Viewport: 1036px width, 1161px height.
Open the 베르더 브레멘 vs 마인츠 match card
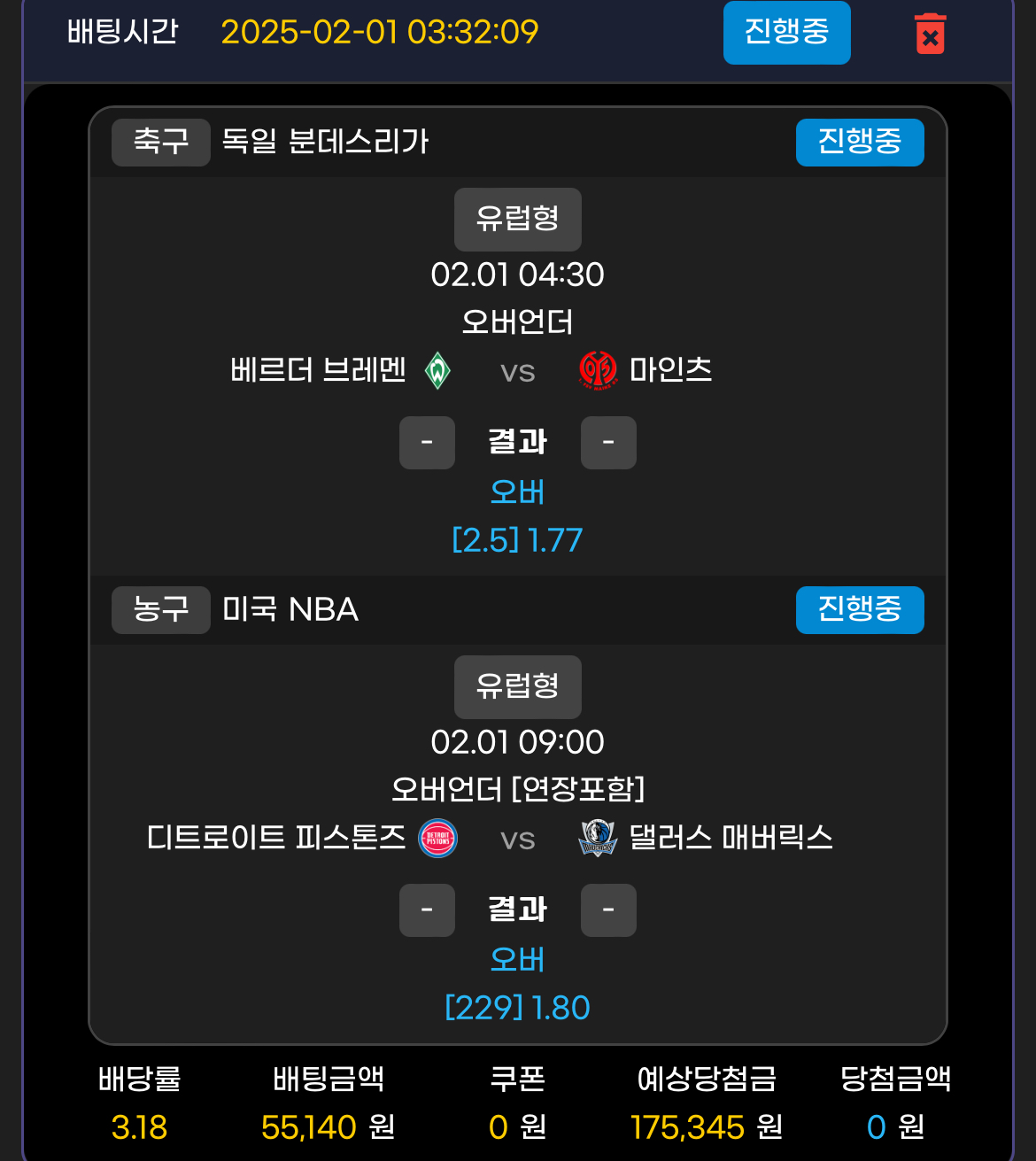(x=517, y=371)
